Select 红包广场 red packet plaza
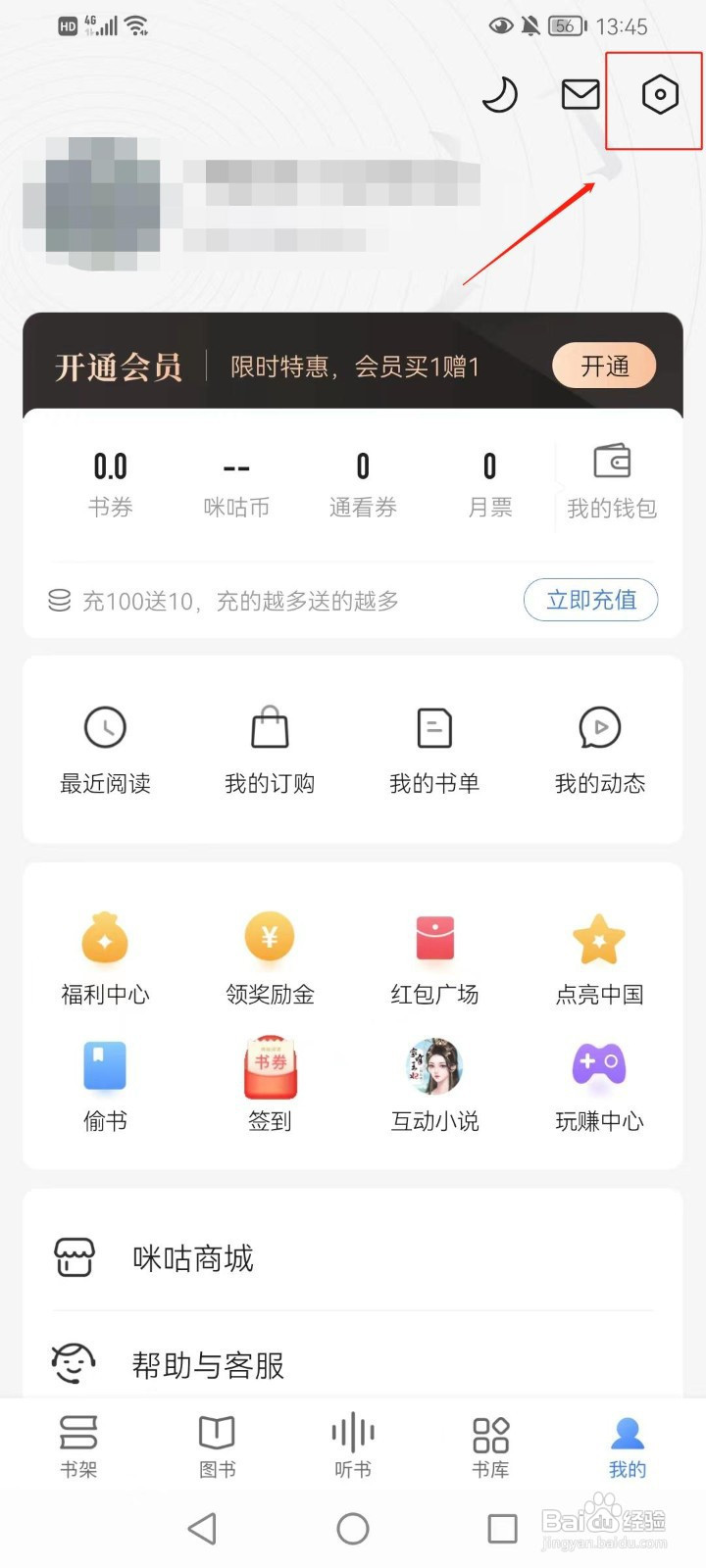The image size is (706, 1568). coord(434,958)
